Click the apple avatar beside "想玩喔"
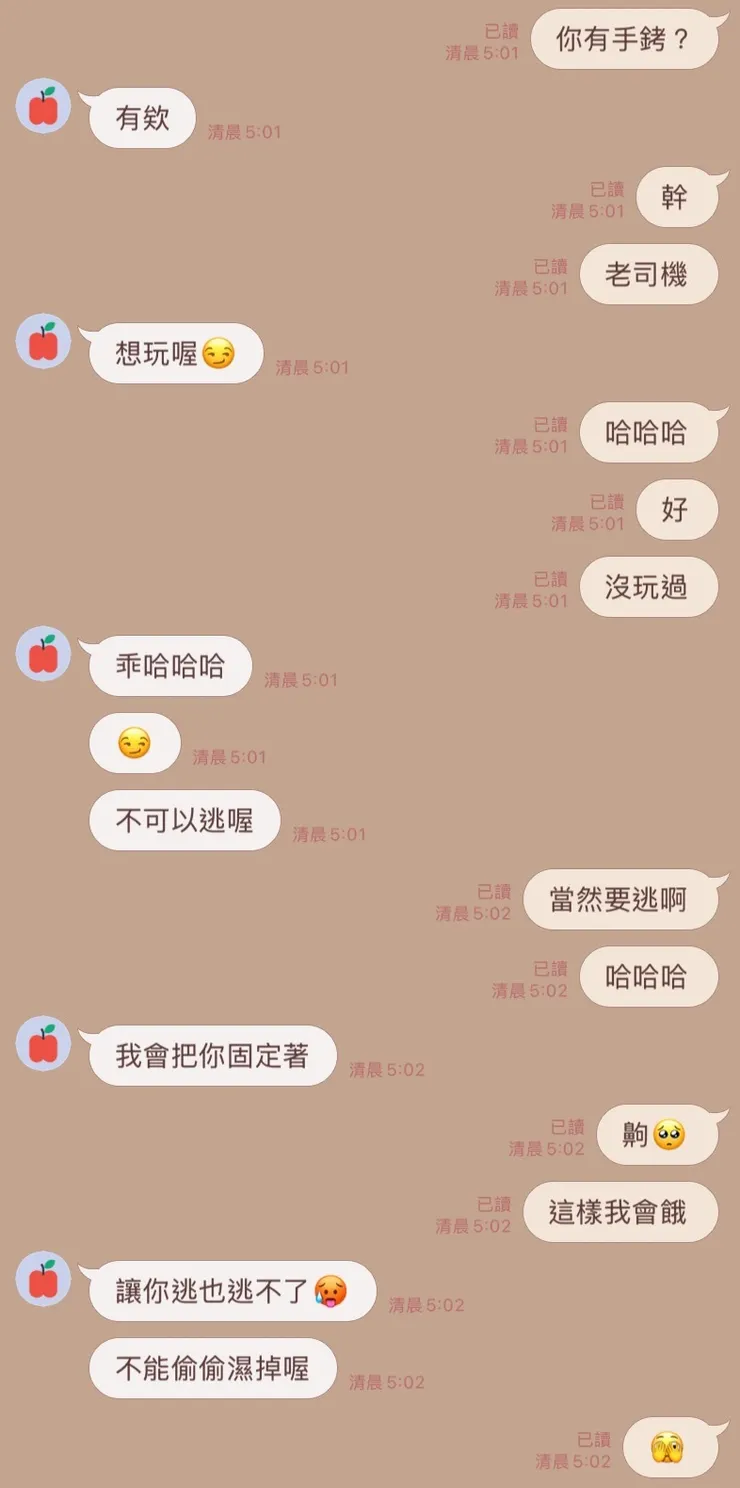 pyautogui.click(x=43, y=341)
